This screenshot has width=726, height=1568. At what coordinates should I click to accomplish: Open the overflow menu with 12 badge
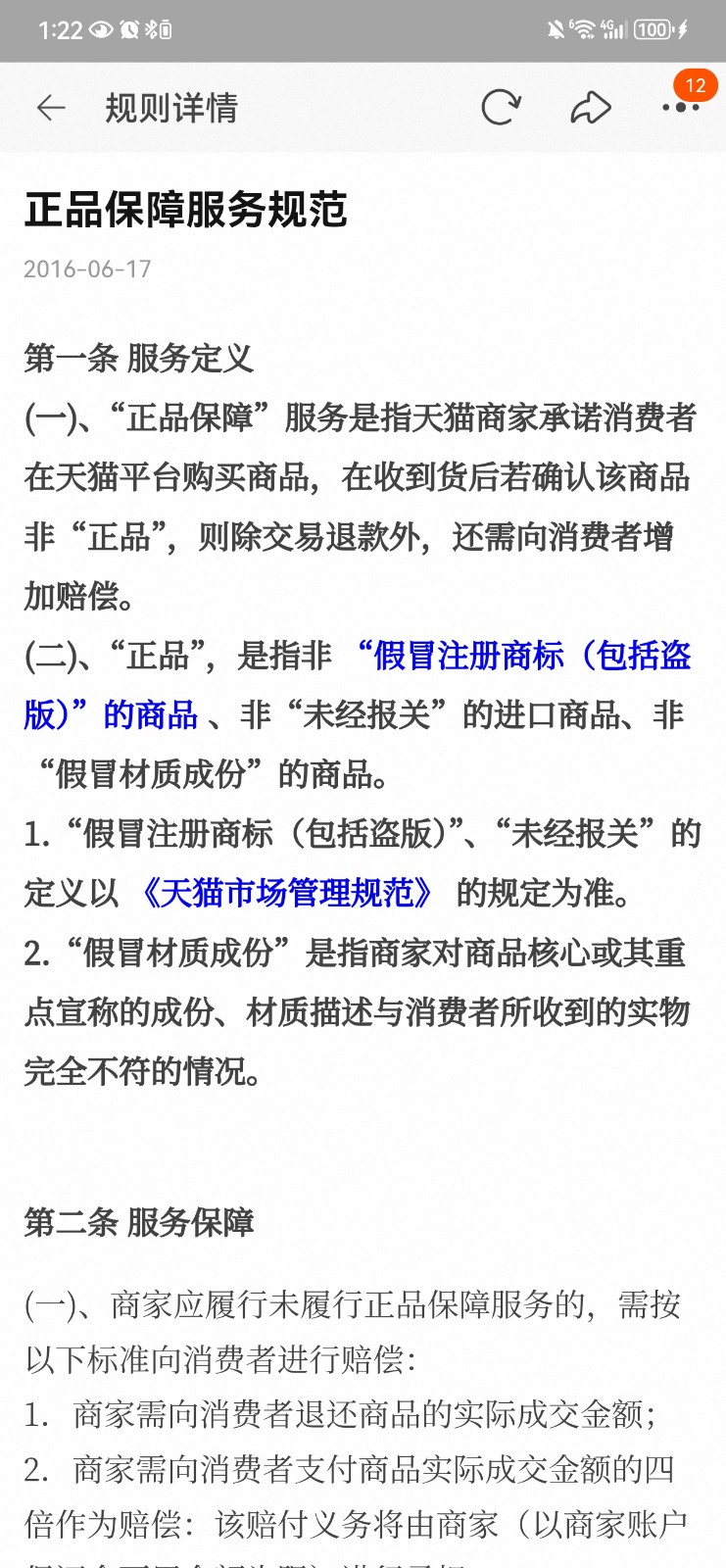point(681,107)
